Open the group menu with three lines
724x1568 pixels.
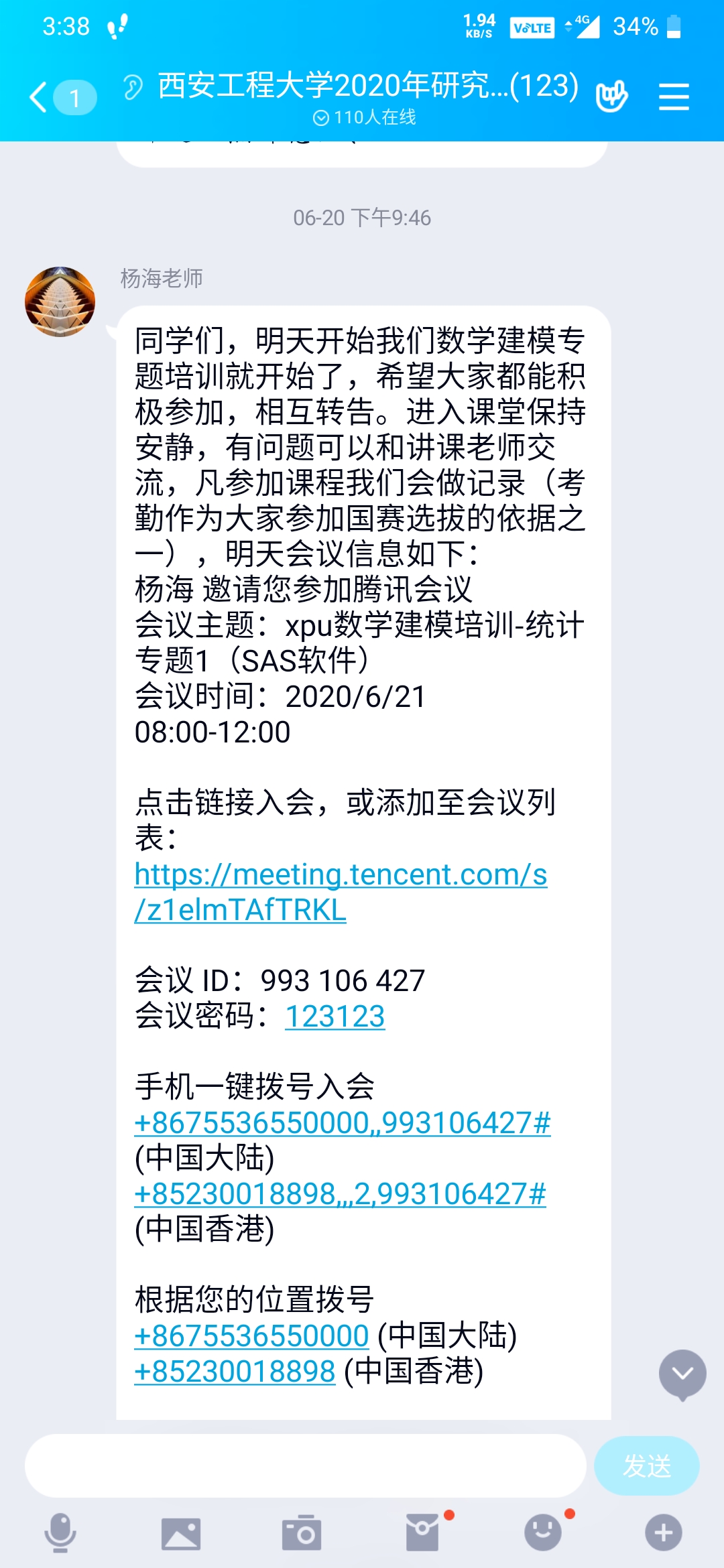pyautogui.click(x=674, y=97)
